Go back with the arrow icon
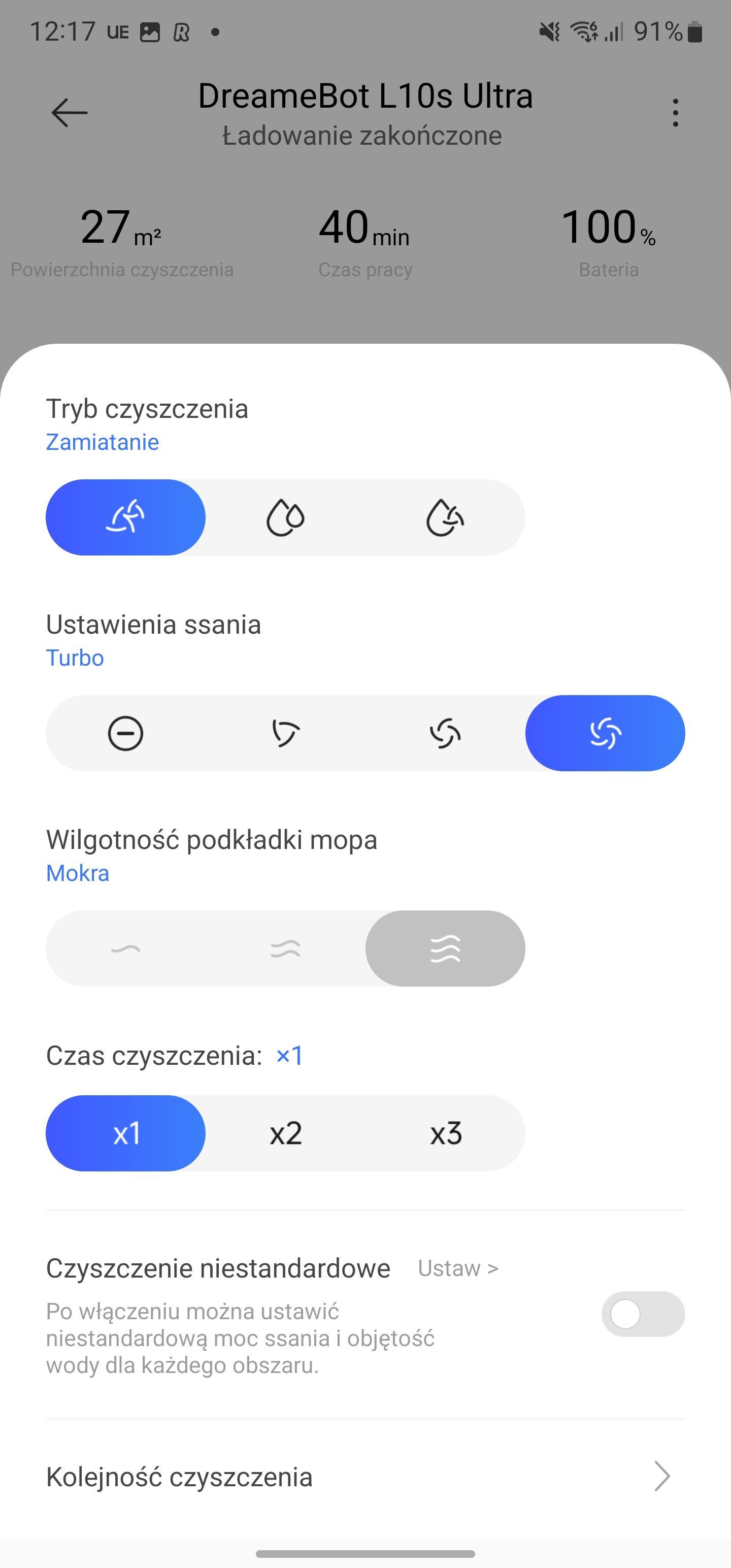 pyautogui.click(x=70, y=113)
